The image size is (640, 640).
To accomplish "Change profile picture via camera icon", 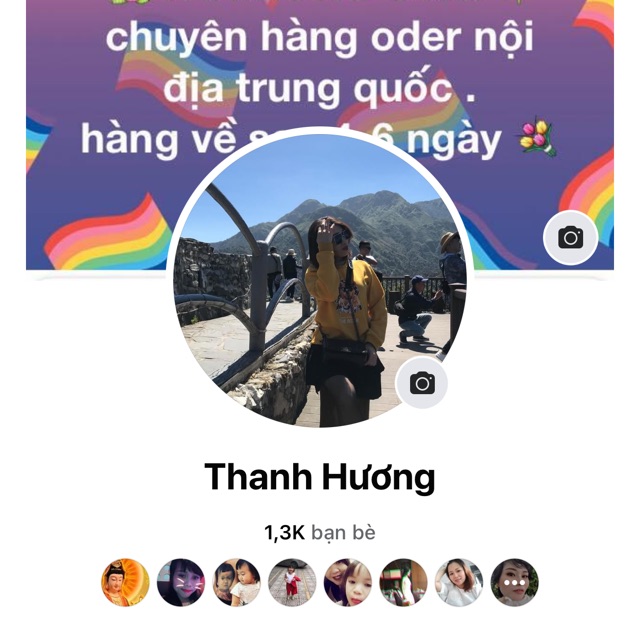I will (422, 383).
